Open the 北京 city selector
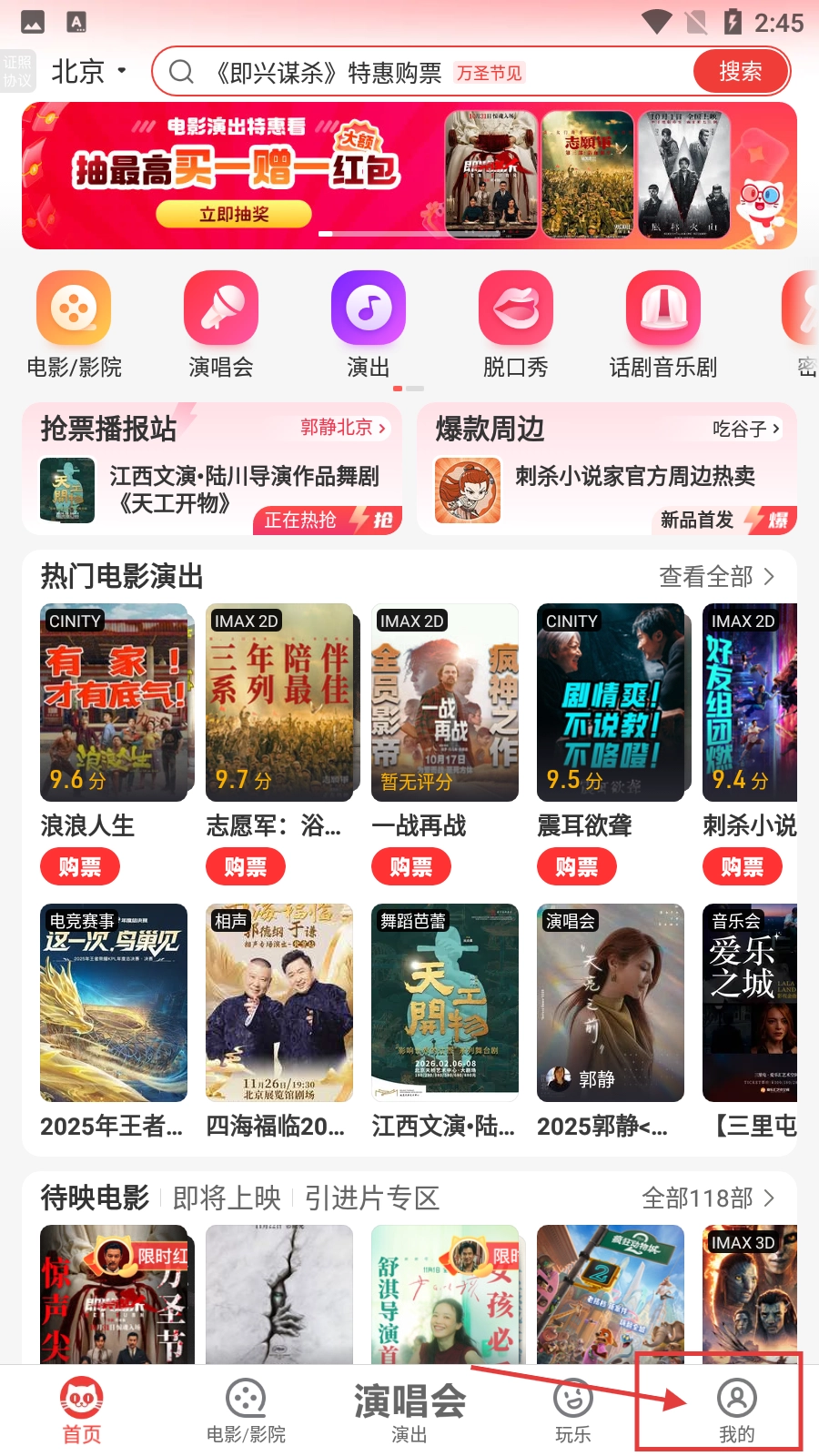 [x=87, y=71]
